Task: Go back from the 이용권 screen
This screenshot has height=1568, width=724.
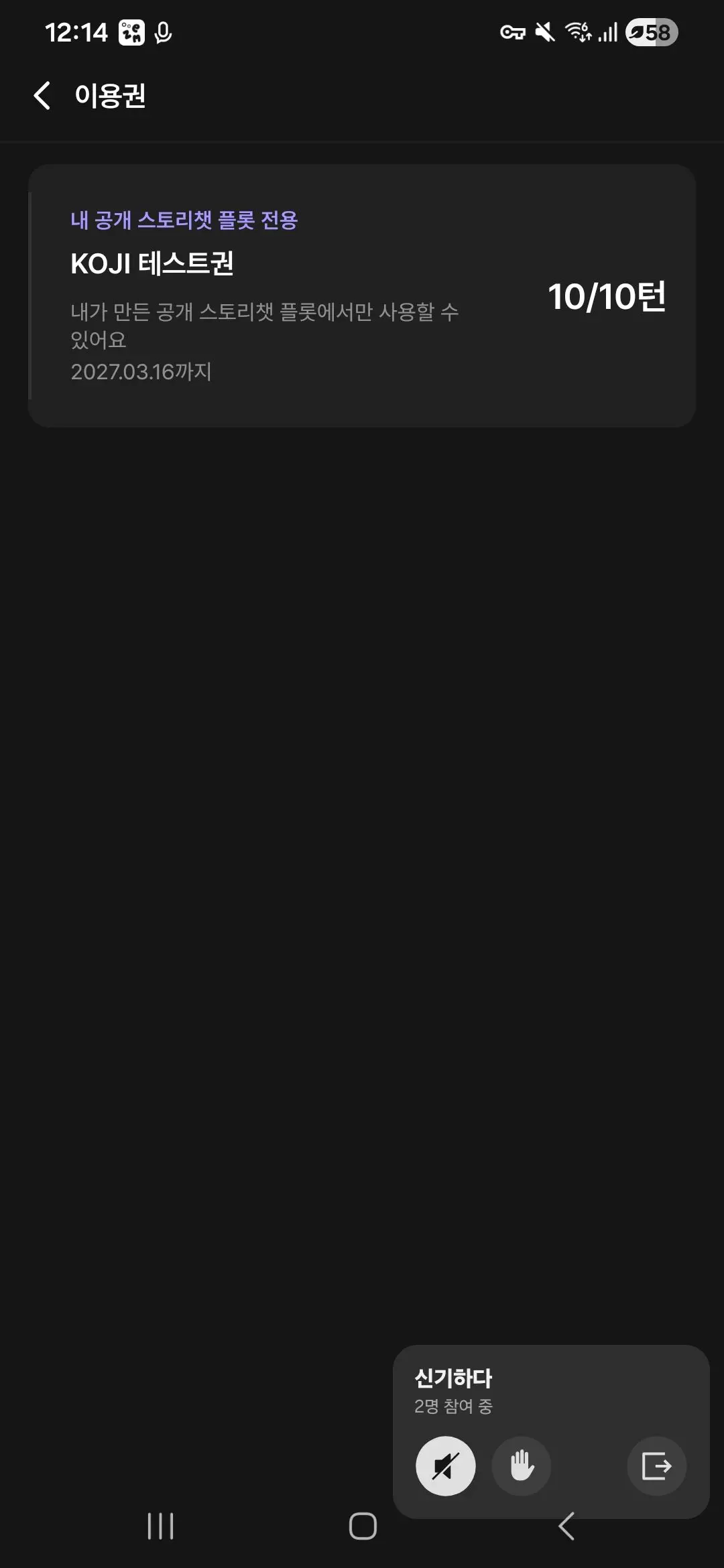Action: 42,95
